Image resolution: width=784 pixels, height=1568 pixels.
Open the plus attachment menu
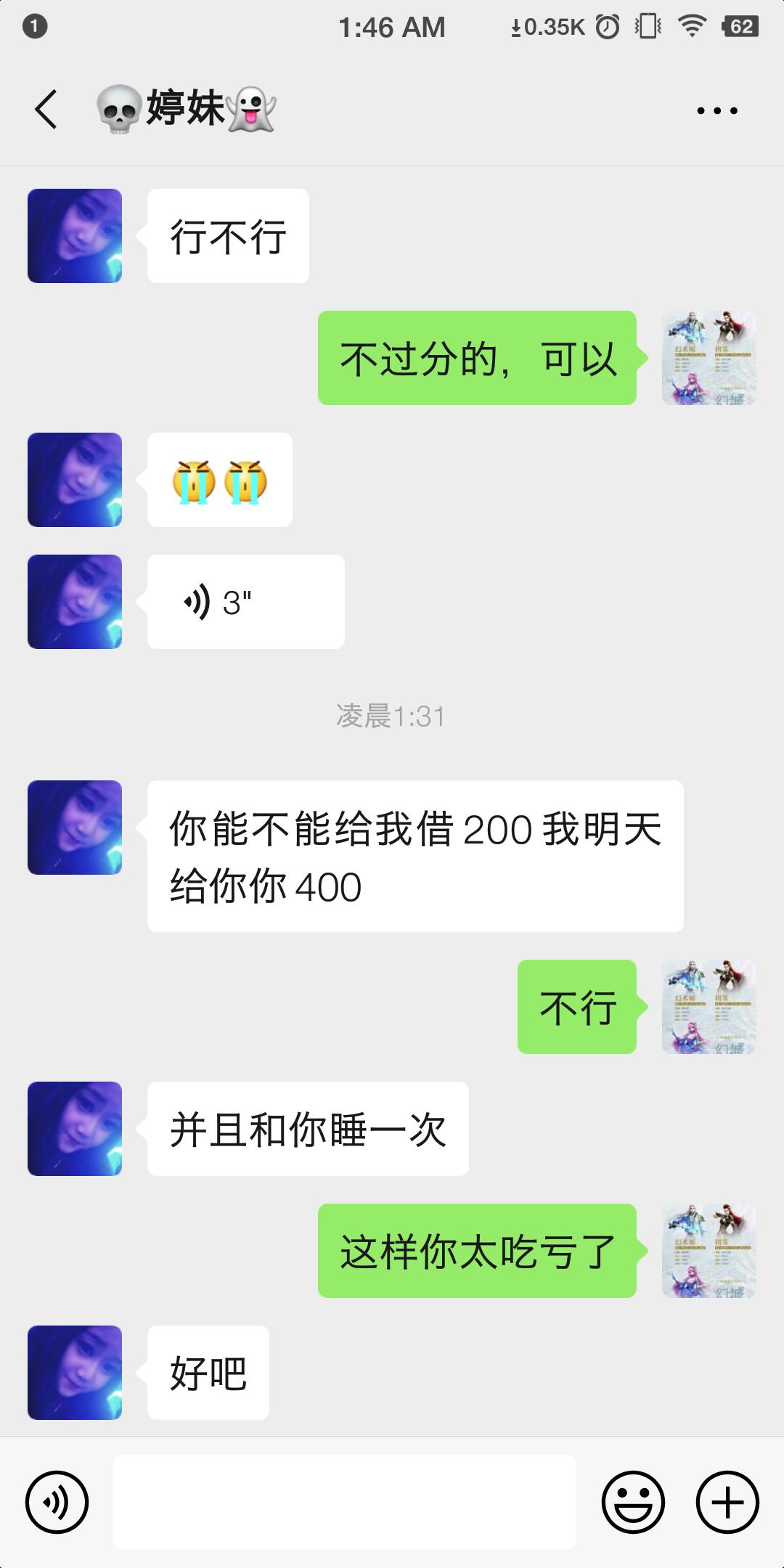coord(727,1502)
